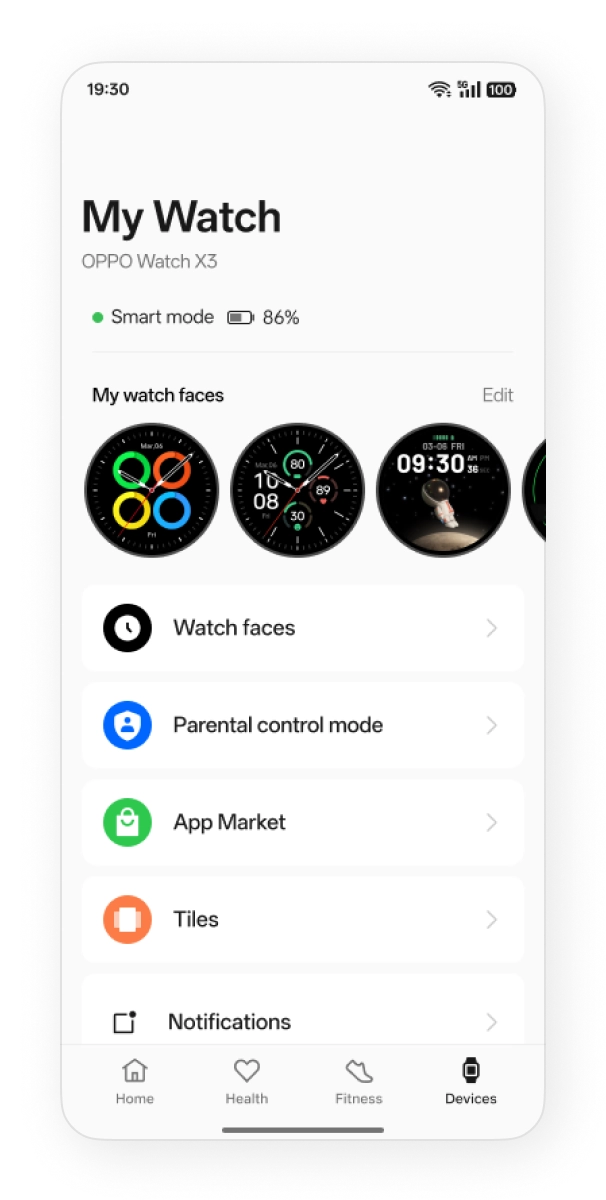Open Parental control mode
Viewport: 606px width, 1200px height.
(302, 725)
